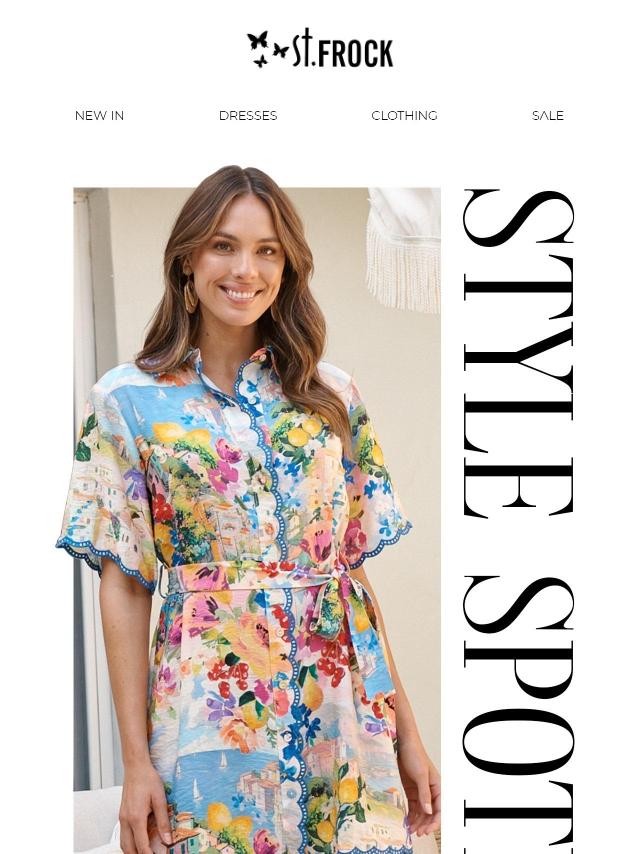This screenshot has width=640, height=854.
Task: Browse the CLOTHING category
Action: pos(404,115)
